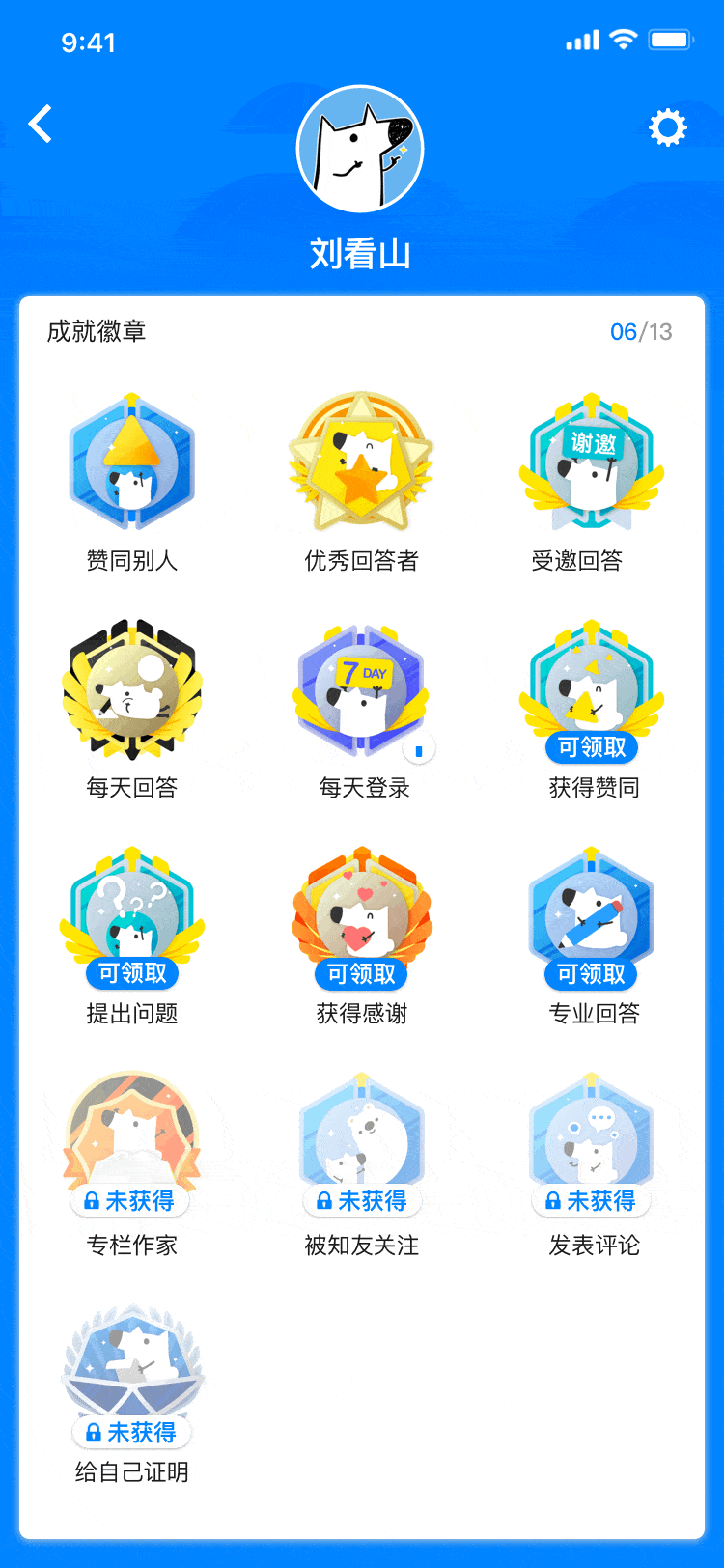Go back using the top-left arrow
This screenshot has height=1568, width=724.
(41, 125)
